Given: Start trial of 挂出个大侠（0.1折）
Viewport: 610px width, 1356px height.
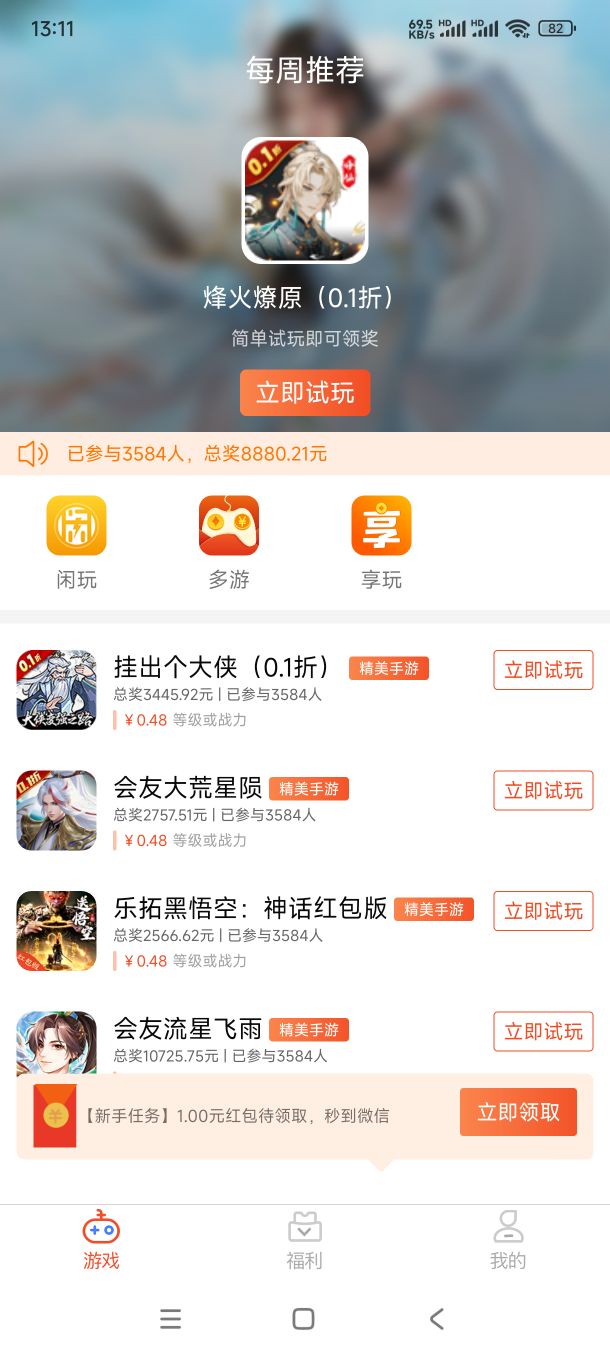Looking at the screenshot, I should (543, 670).
